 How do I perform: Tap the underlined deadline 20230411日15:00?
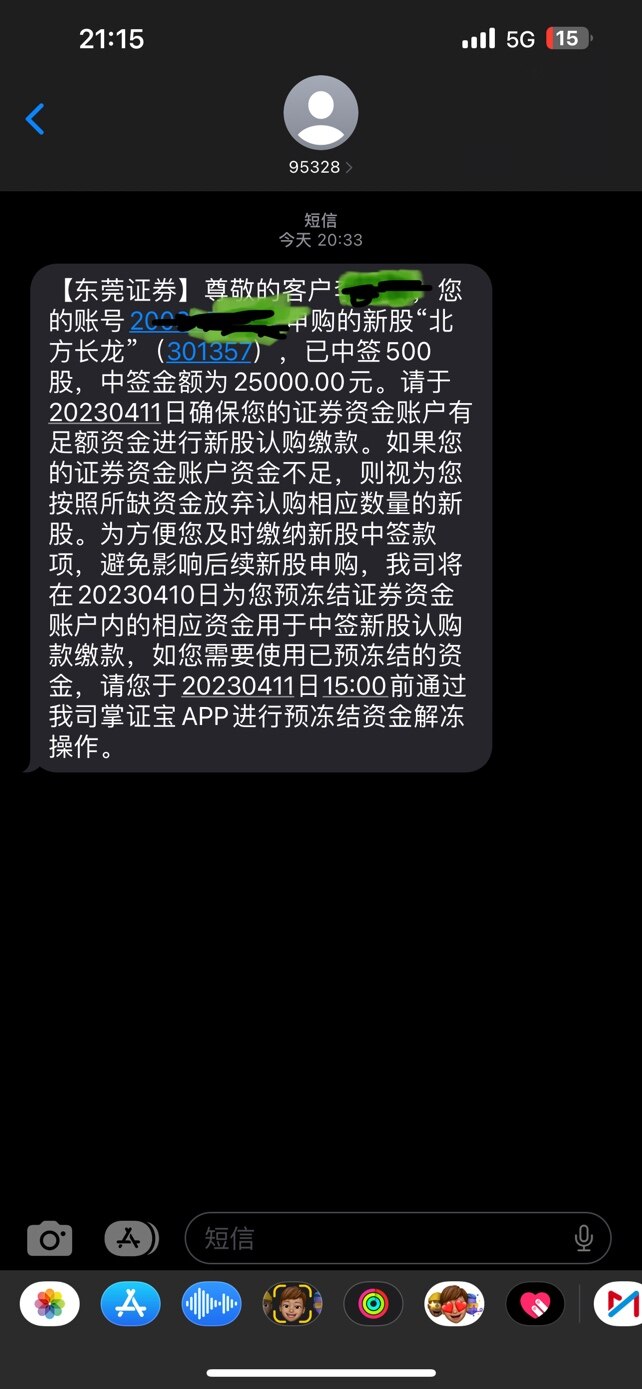click(284, 686)
